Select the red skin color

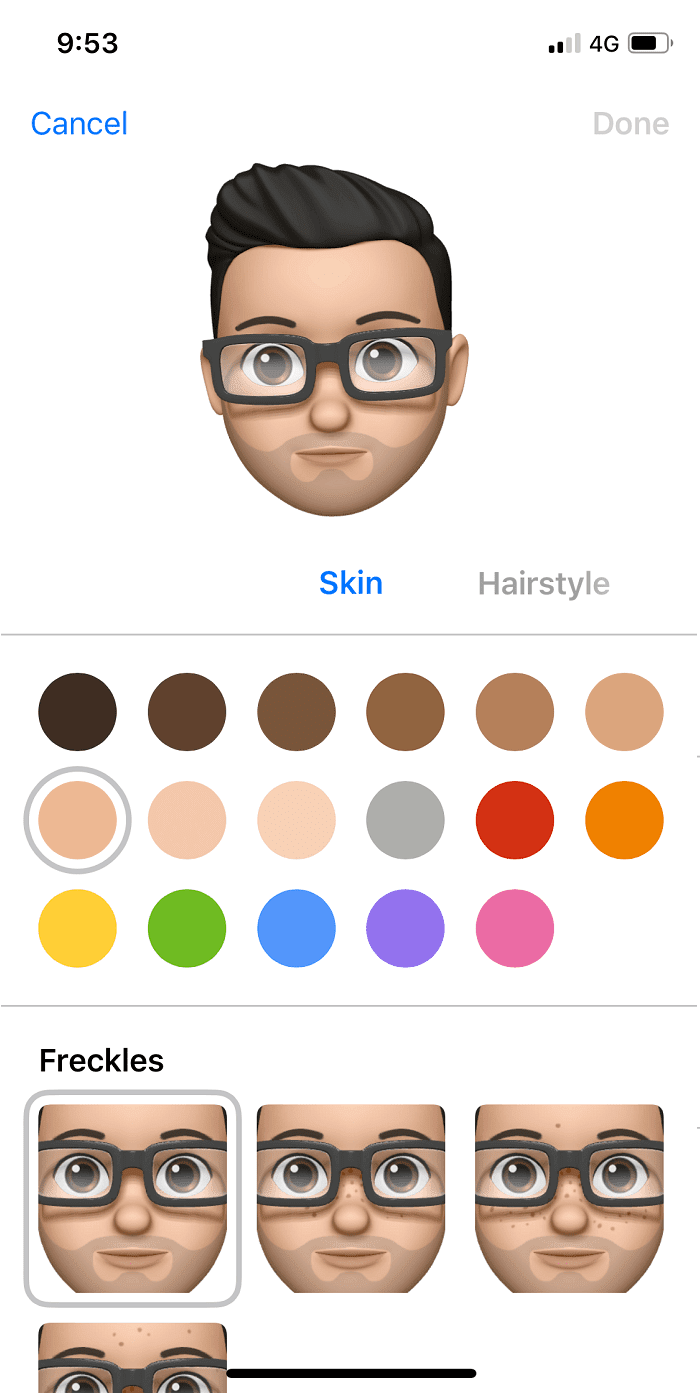point(514,821)
